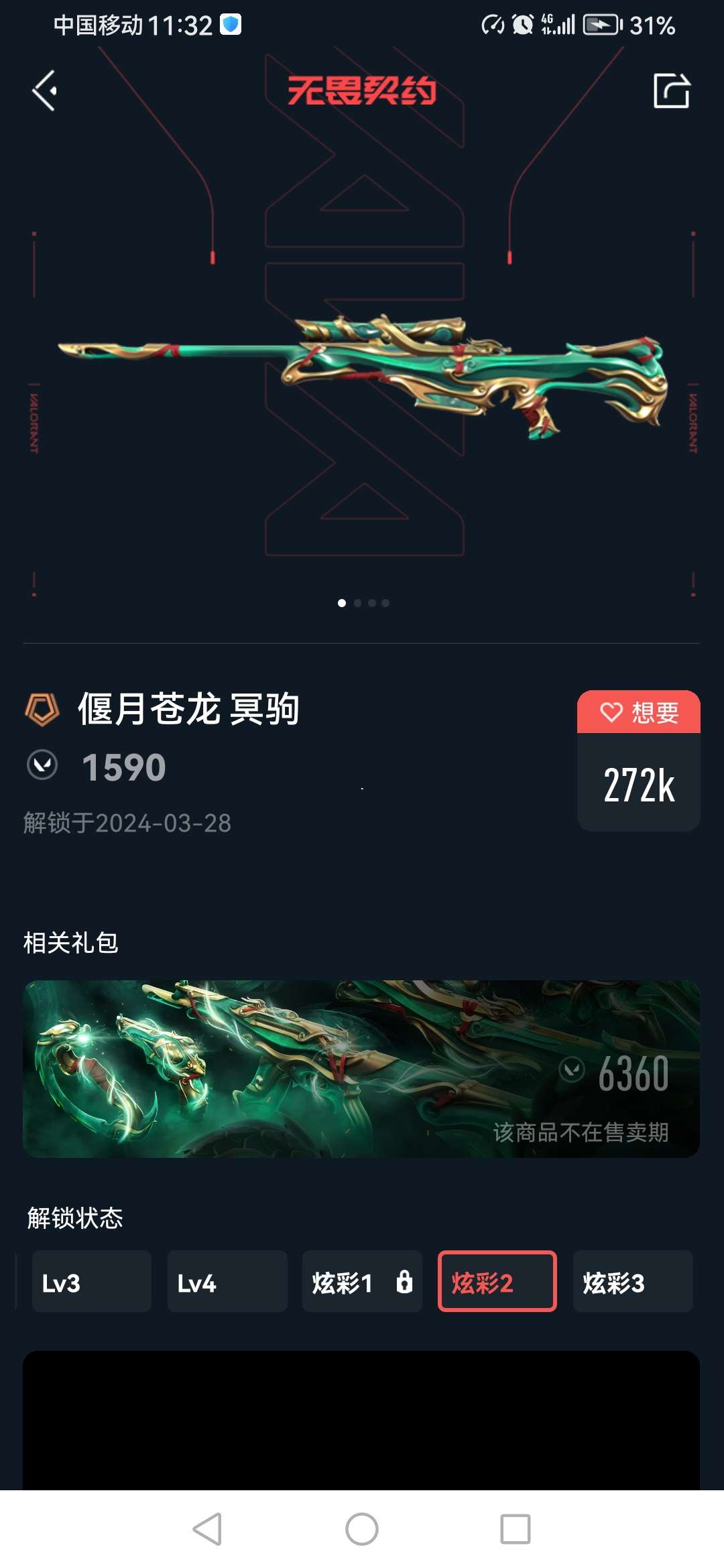This screenshot has height=1568, width=724.
Task: Tap the 想要 wishlist heart button
Action: click(x=638, y=712)
